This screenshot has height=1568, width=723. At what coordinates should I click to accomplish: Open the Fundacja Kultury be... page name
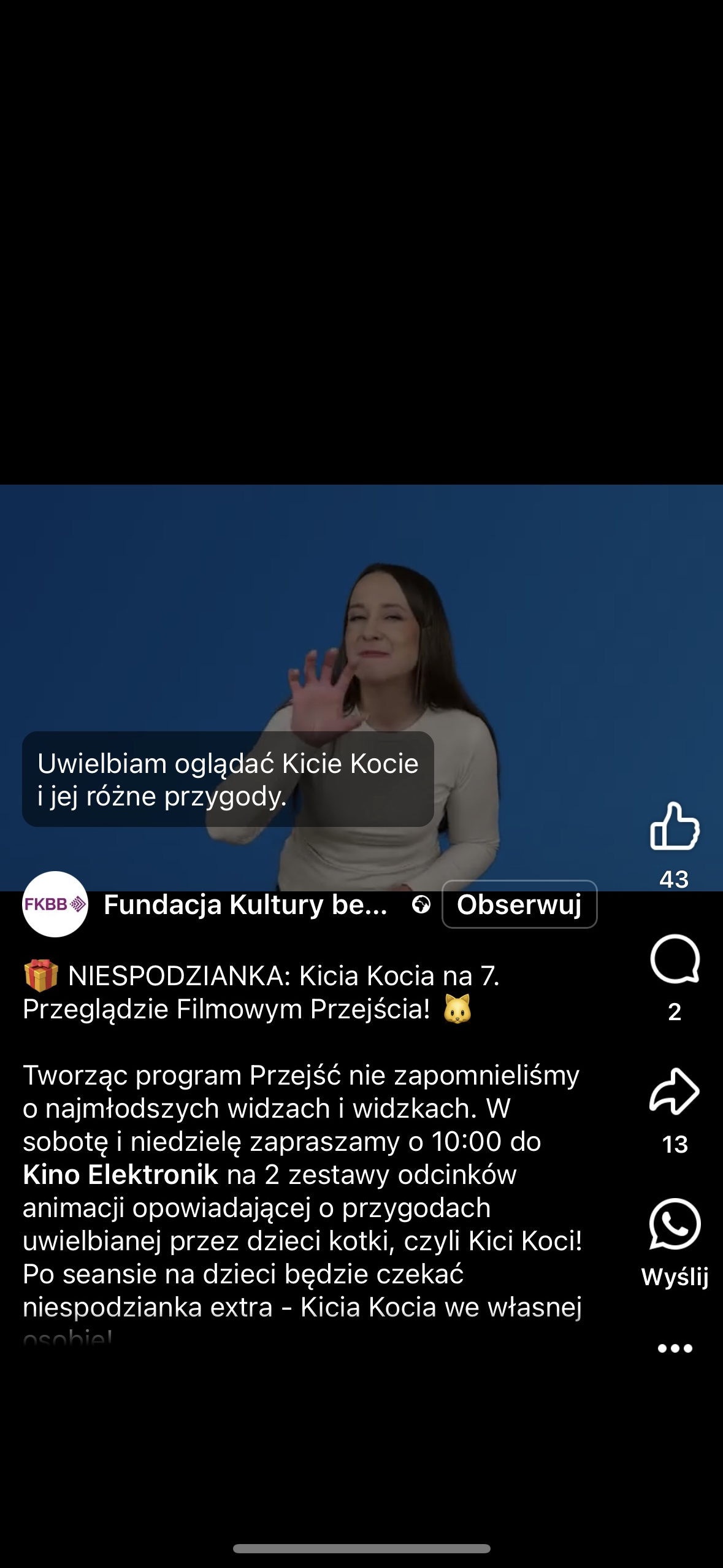pyautogui.click(x=245, y=904)
